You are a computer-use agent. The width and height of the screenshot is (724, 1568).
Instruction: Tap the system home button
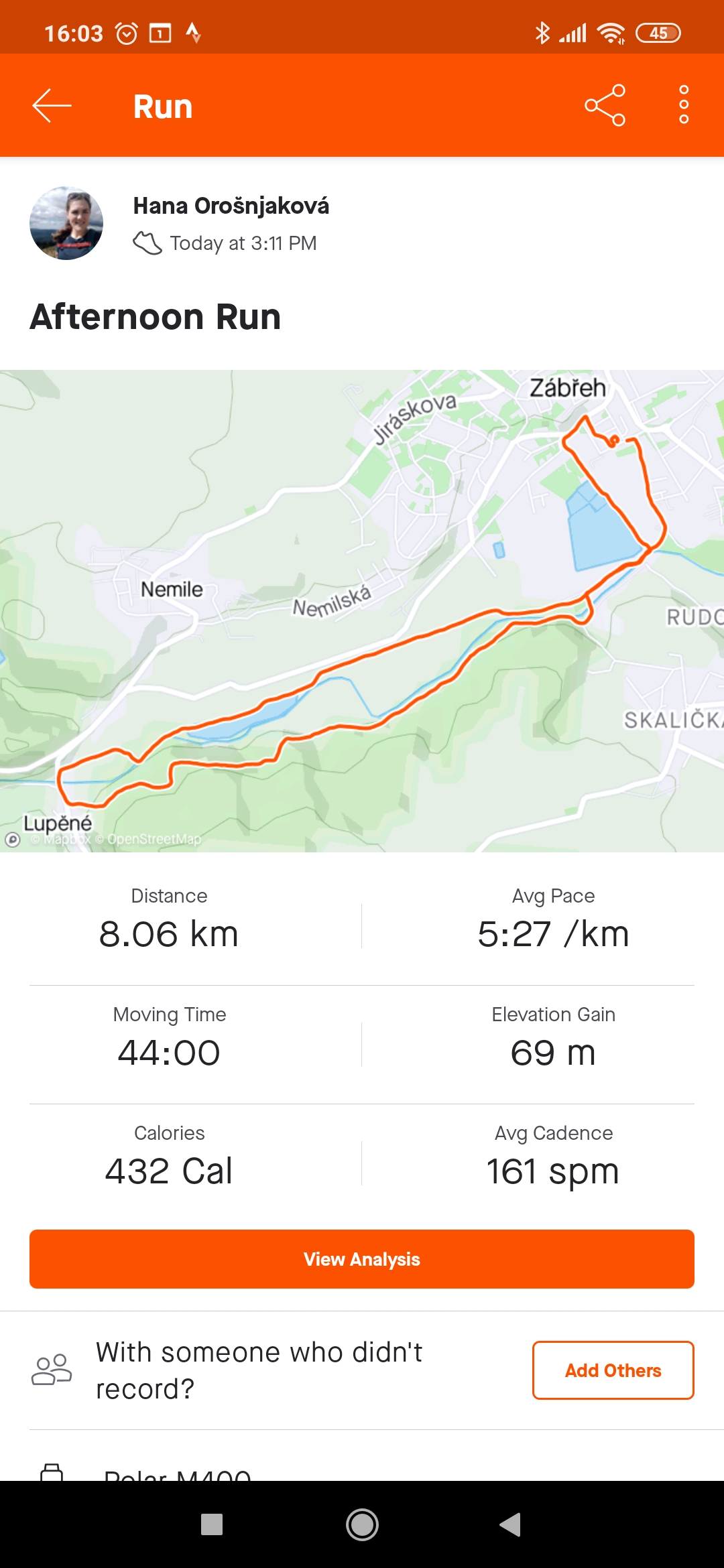click(362, 1524)
